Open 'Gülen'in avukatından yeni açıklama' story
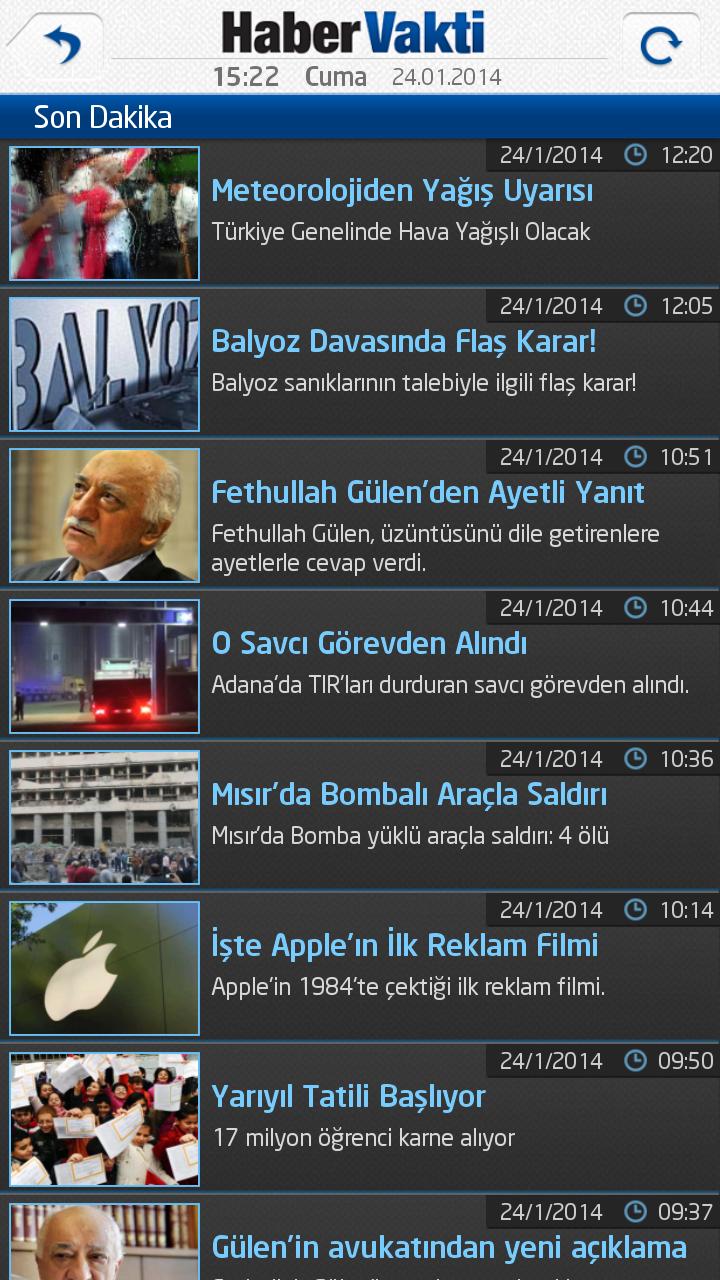This screenshot has width=720, height=1280. click(x=449, y=1247)
